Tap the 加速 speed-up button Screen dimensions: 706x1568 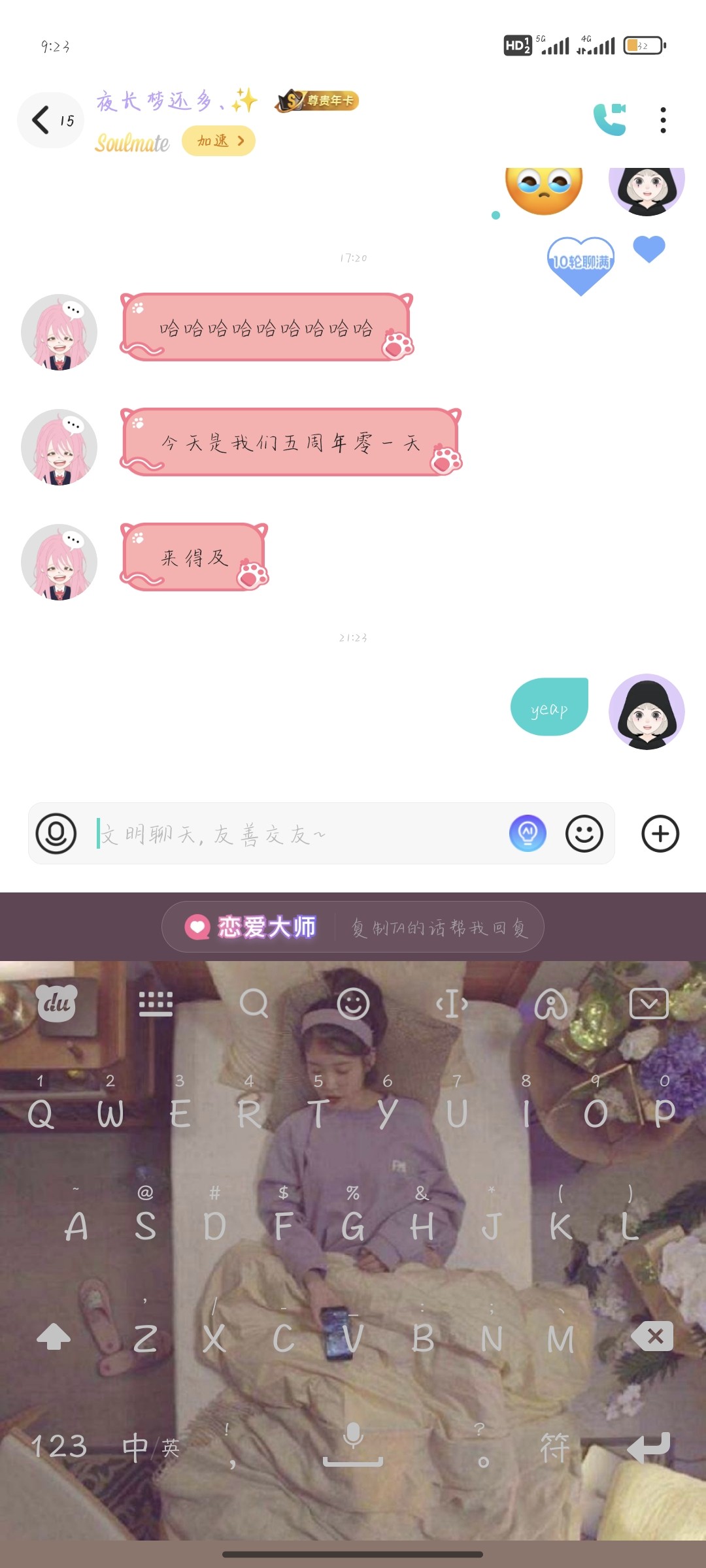pos(218,140)
